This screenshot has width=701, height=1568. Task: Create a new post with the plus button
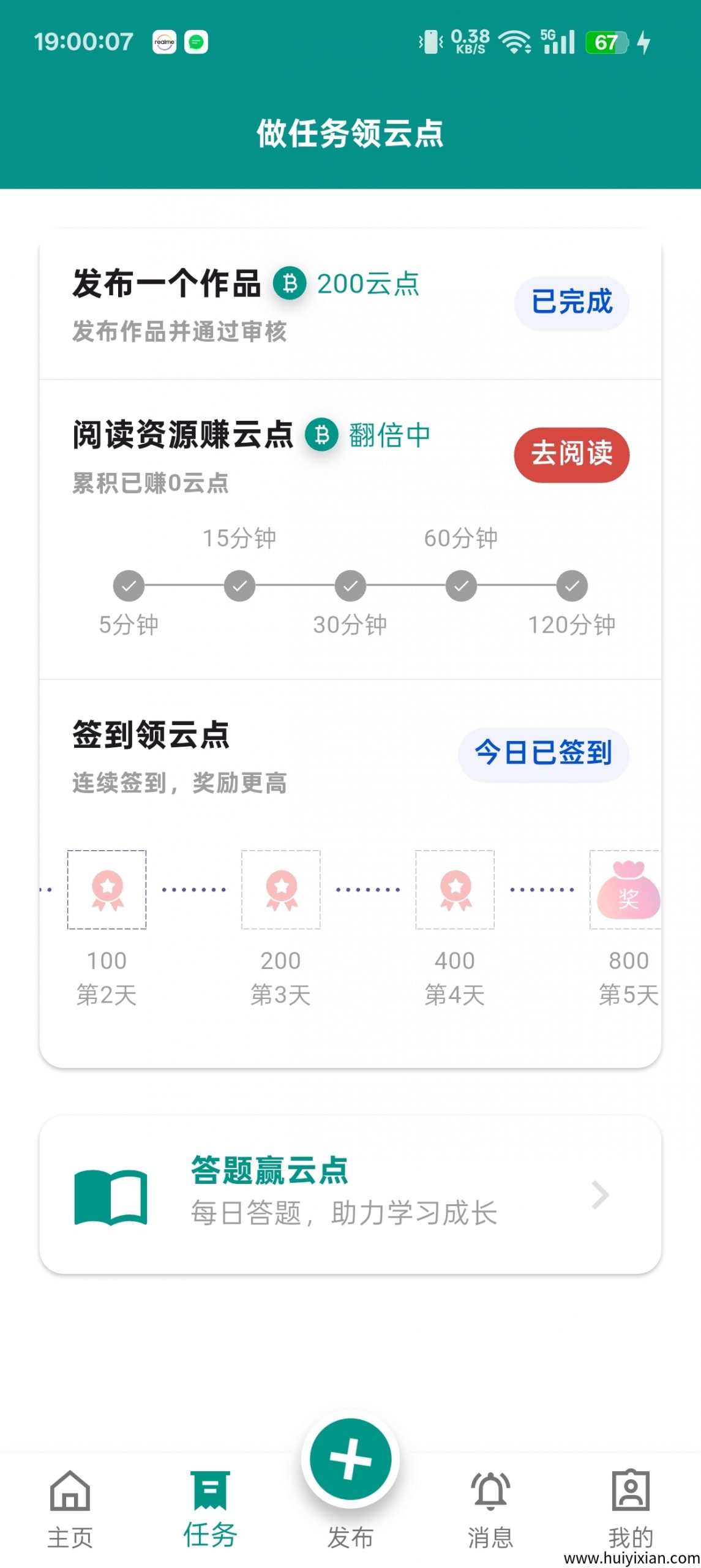tap(350, 1459)
